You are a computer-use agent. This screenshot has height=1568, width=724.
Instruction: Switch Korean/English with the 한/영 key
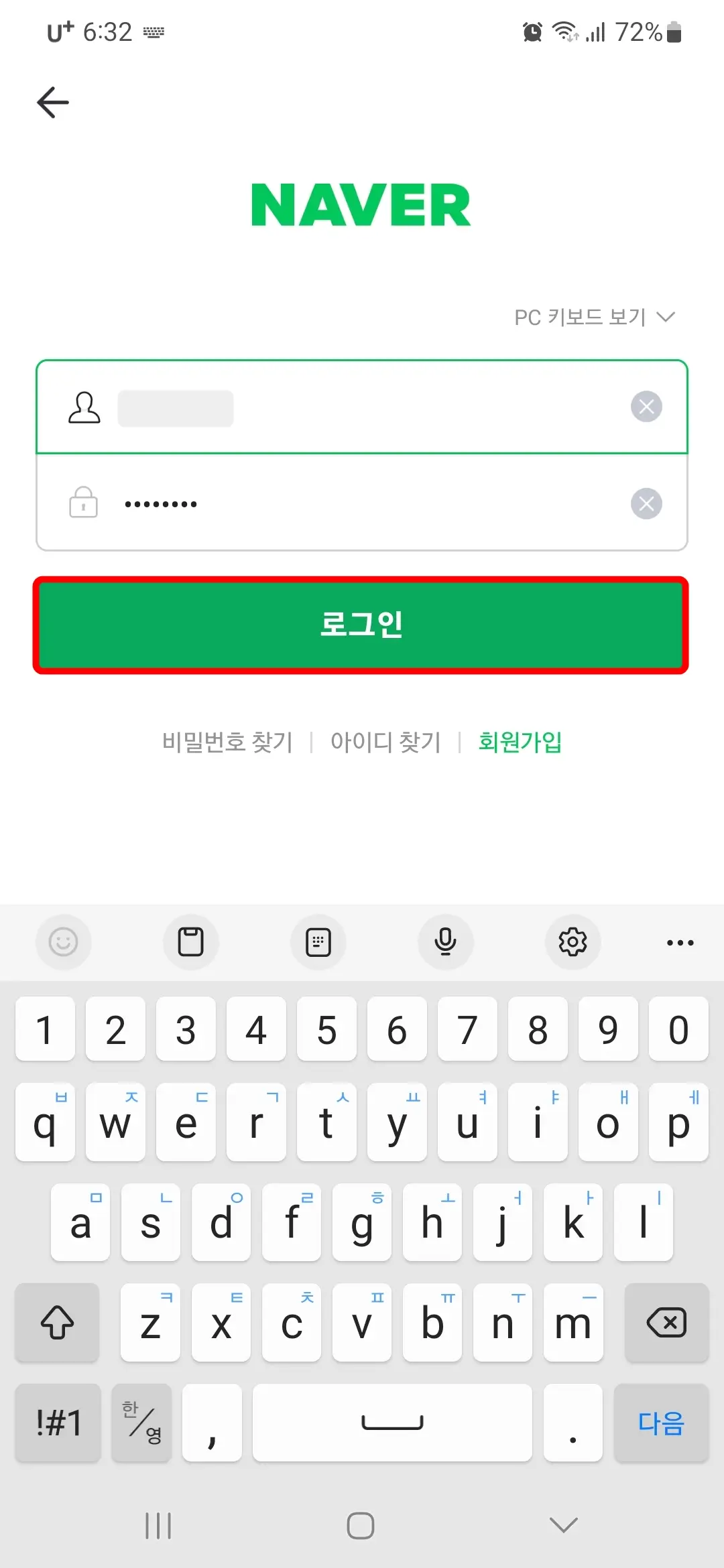141,1423
